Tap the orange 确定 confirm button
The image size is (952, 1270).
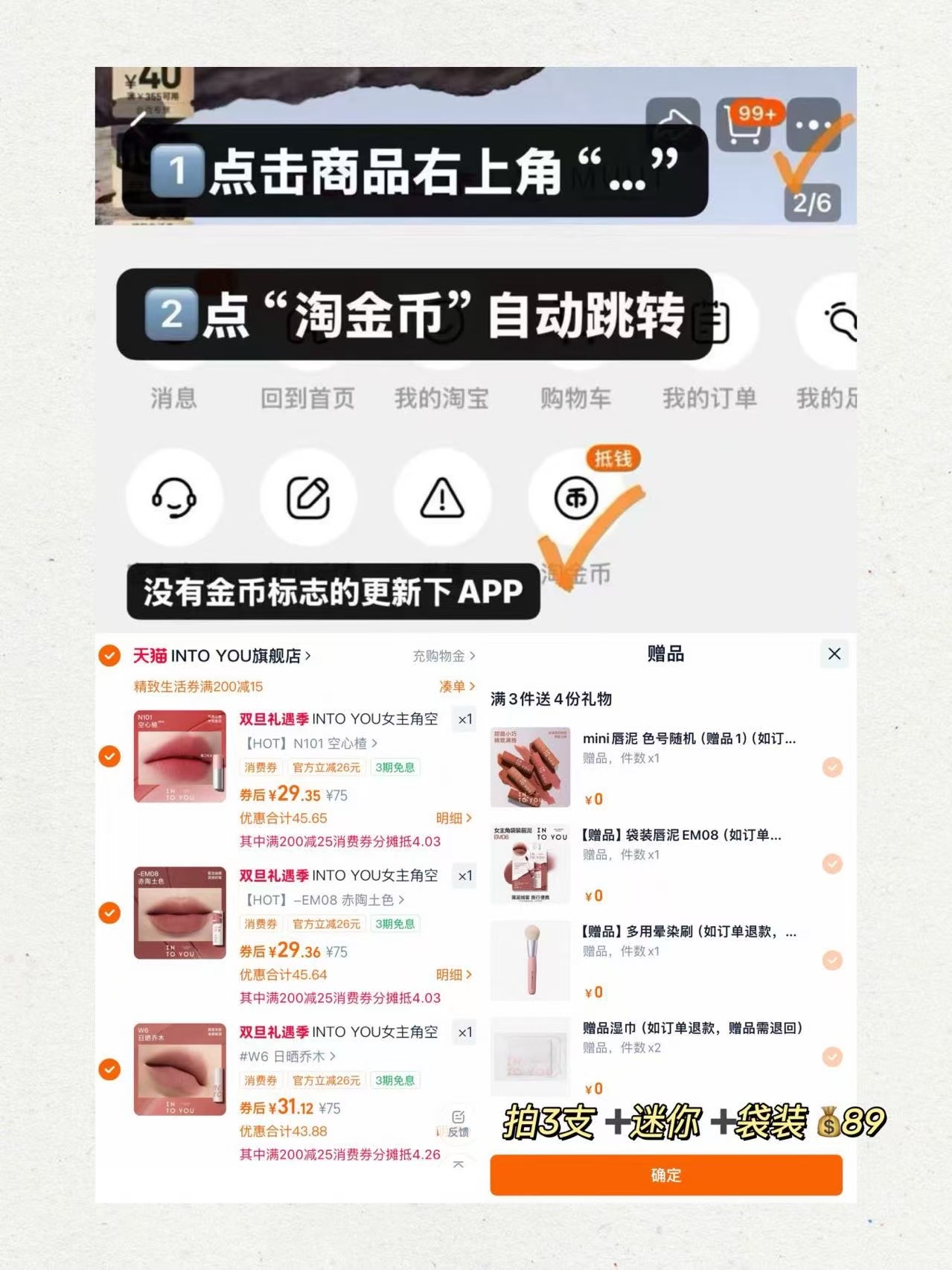tap(668, 1176)
